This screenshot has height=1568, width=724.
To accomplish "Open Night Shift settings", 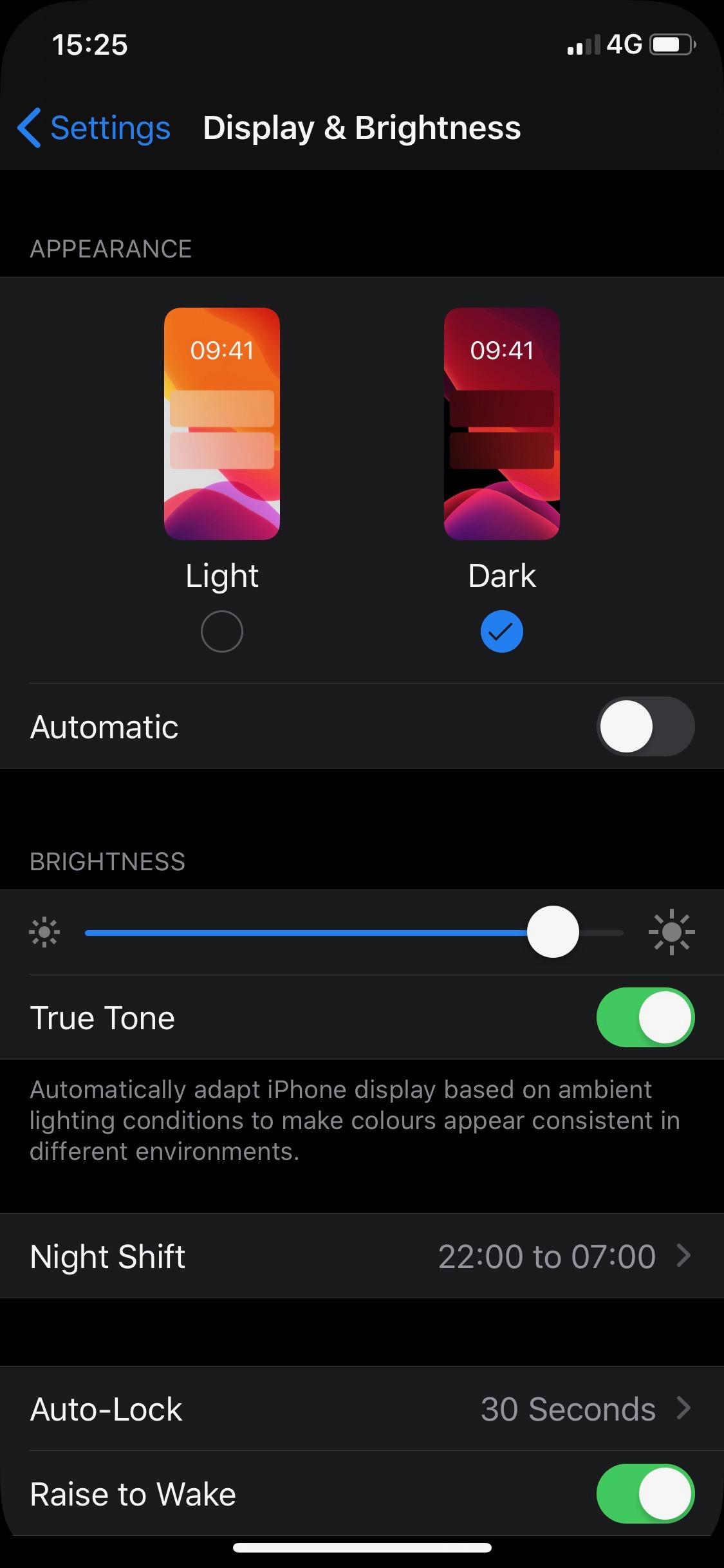I will point(362,1256).
